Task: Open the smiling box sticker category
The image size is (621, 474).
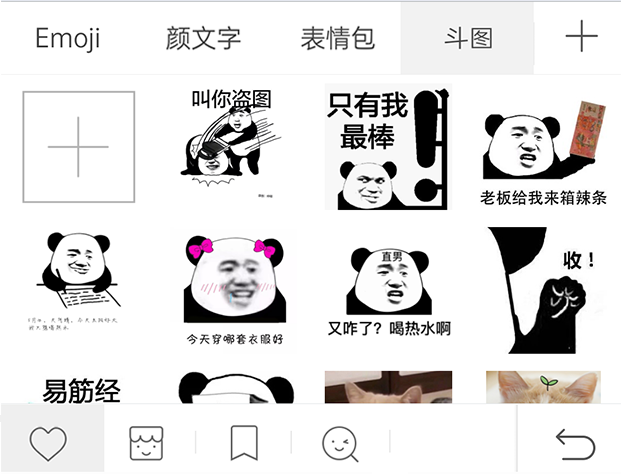Action: [146, 442]
